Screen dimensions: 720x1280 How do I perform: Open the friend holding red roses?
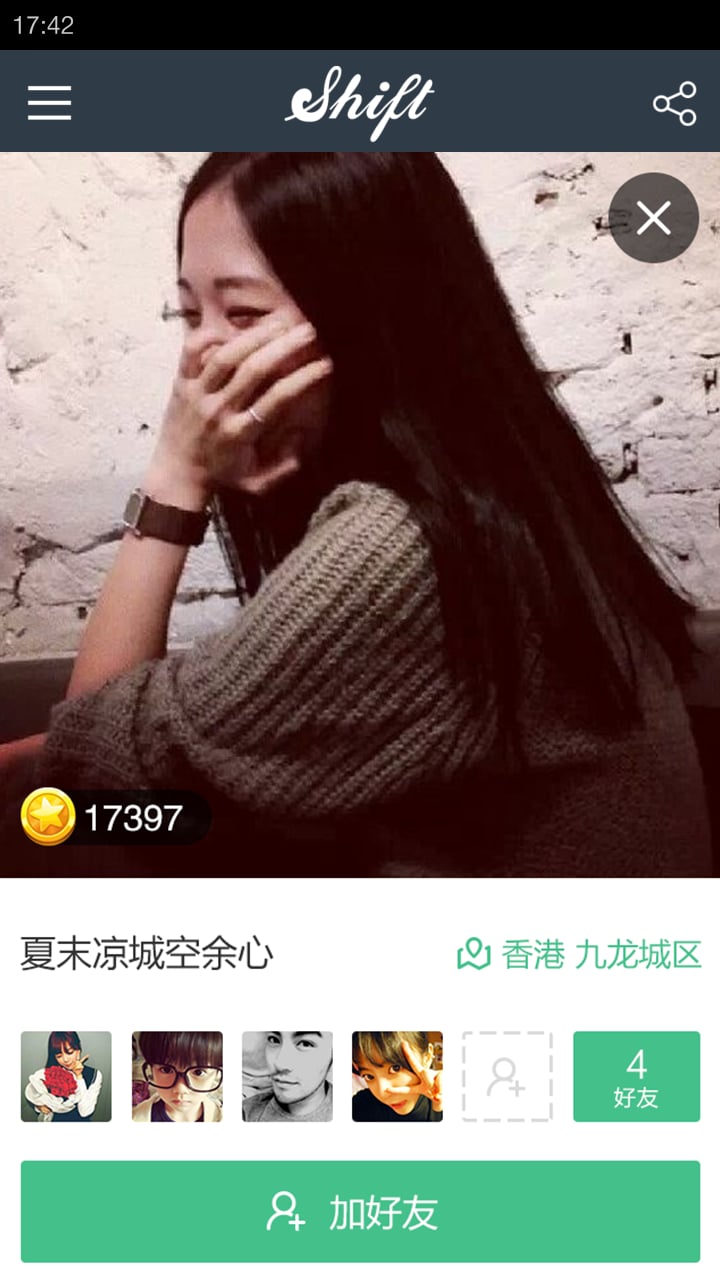66,1076
